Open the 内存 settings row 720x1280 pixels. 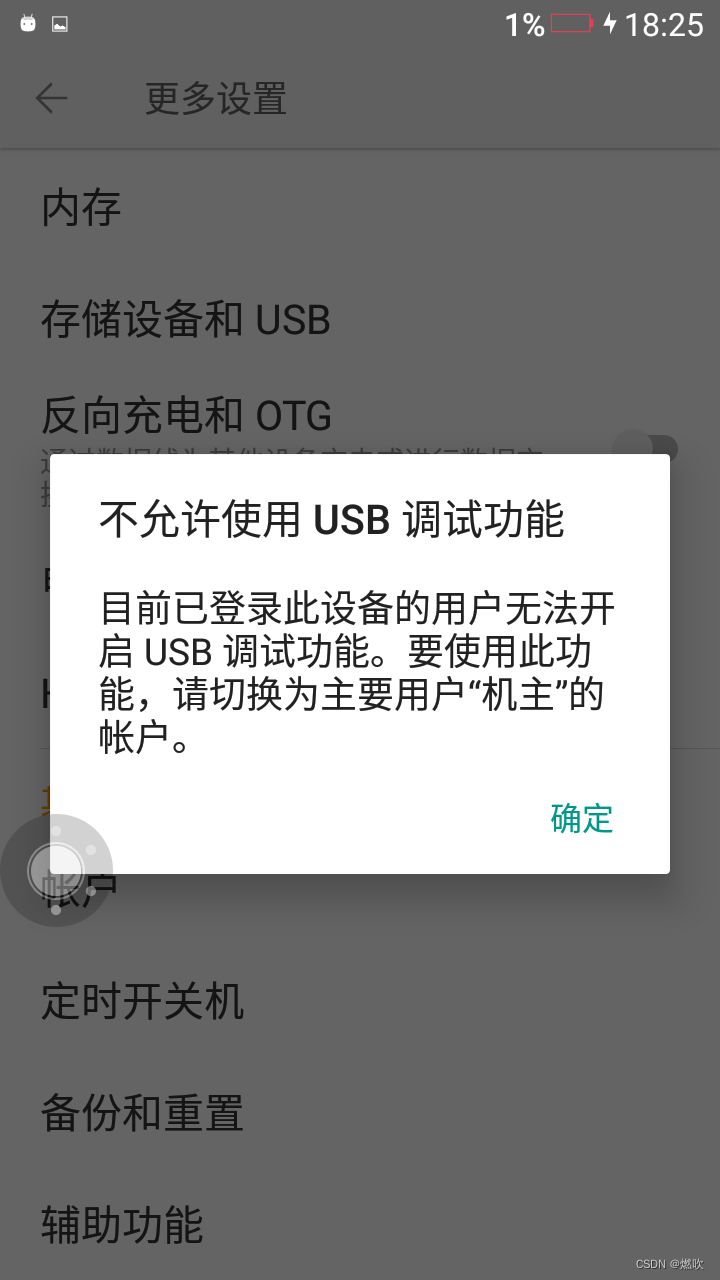(x=81, y=208)
